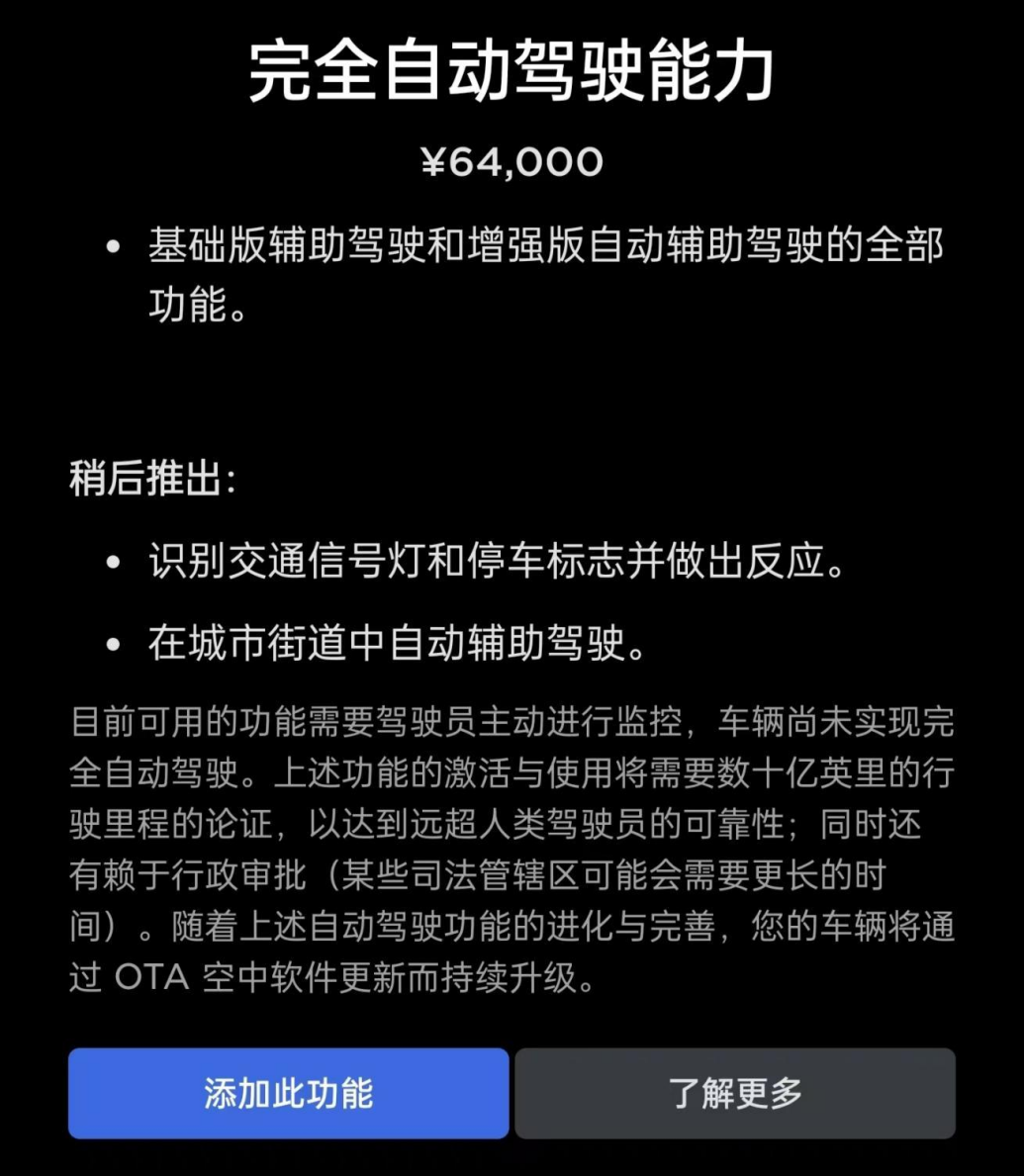Tap the 添加此功能 button
The image size is (1024, 1176).
(x=288, y=1093)
